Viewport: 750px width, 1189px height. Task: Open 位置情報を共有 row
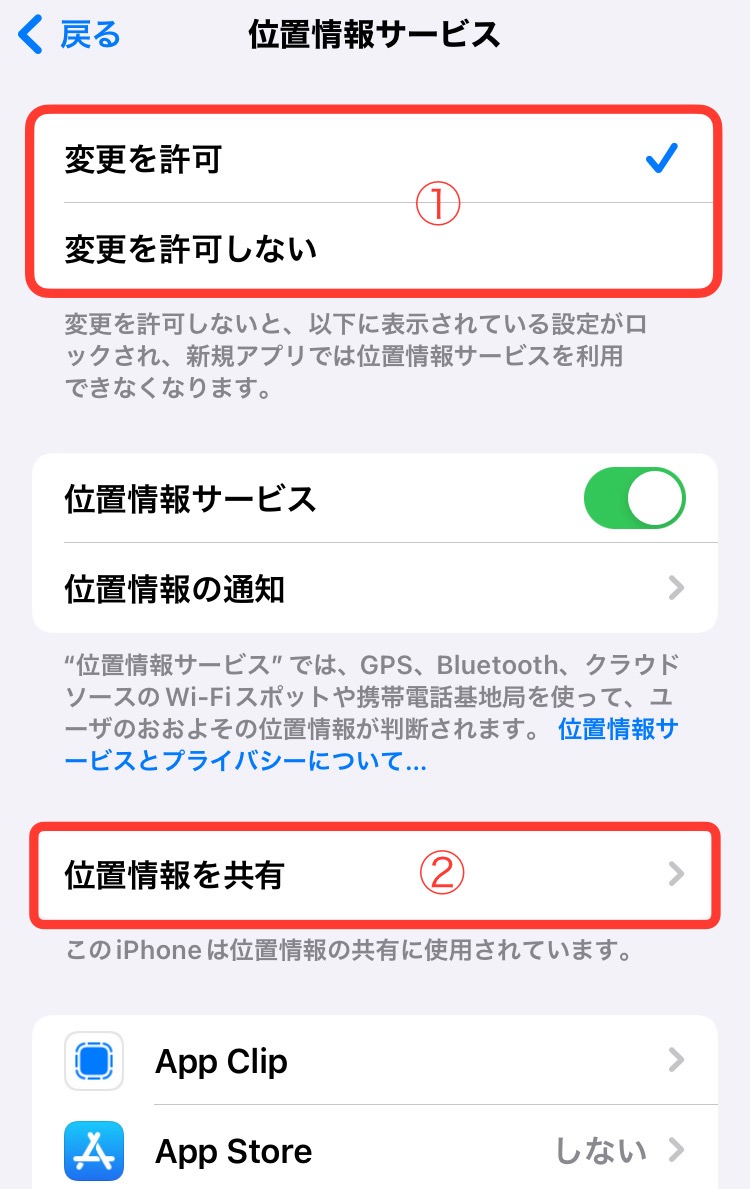(372, 875)
